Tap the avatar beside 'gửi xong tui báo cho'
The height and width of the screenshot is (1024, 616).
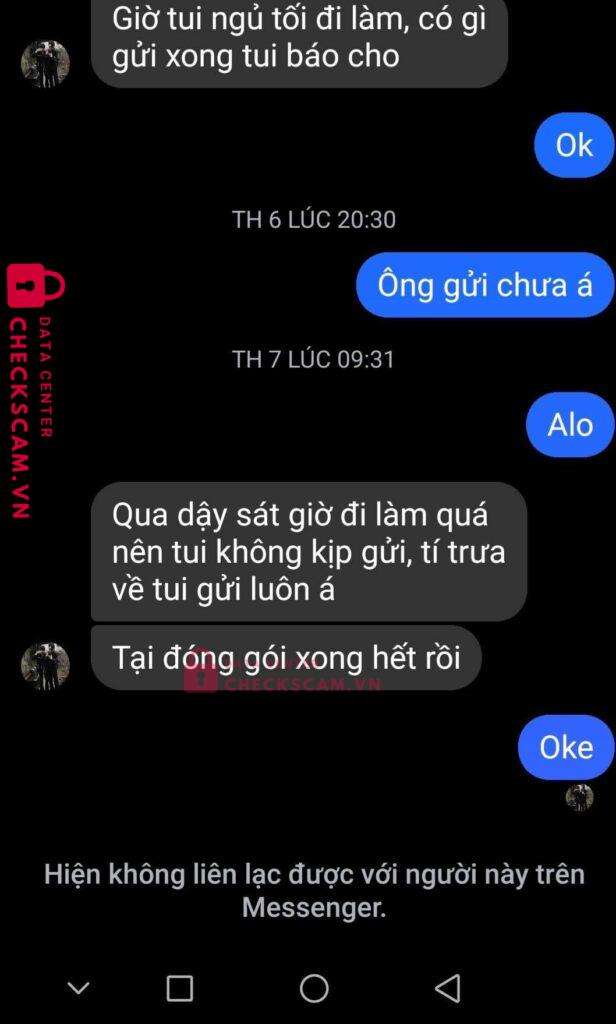click(x=45, y=64)
